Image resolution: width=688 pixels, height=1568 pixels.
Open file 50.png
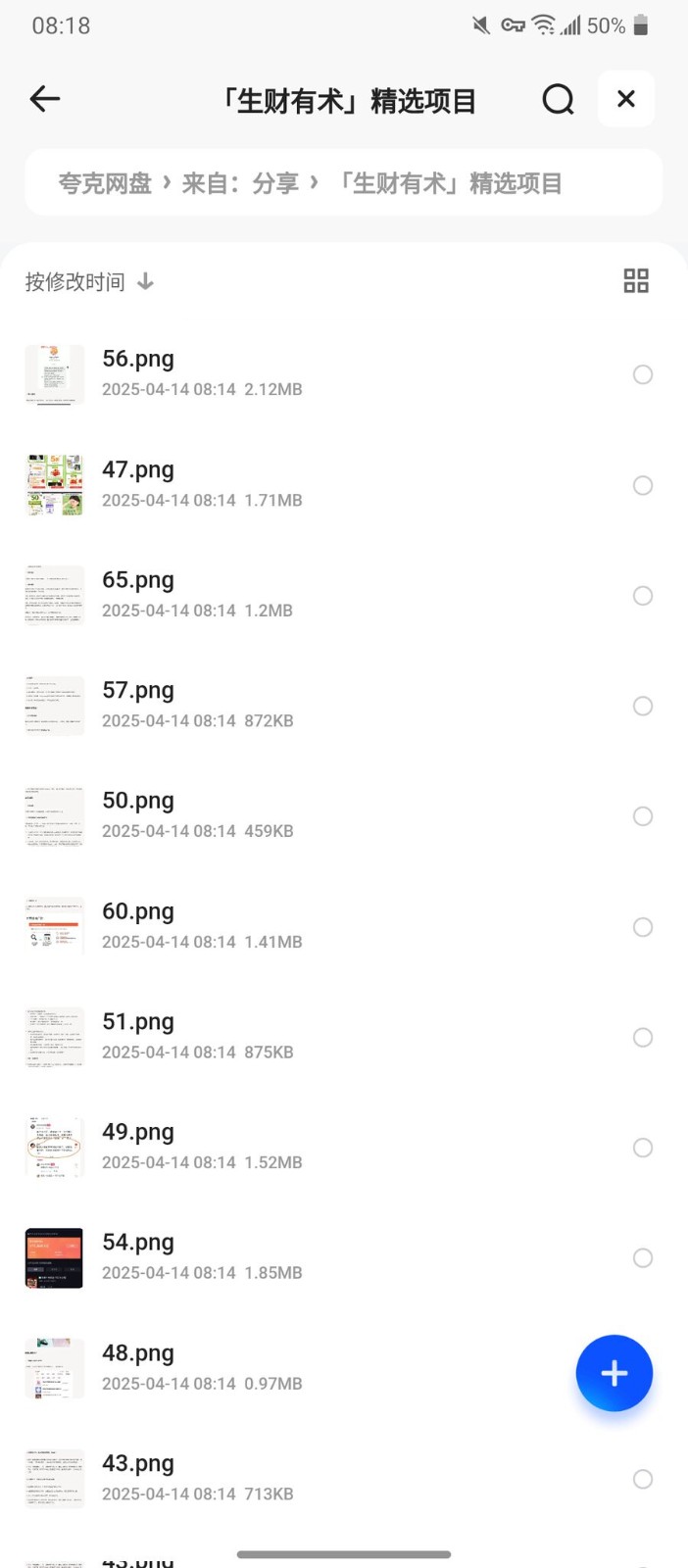[x=138, y=801]
